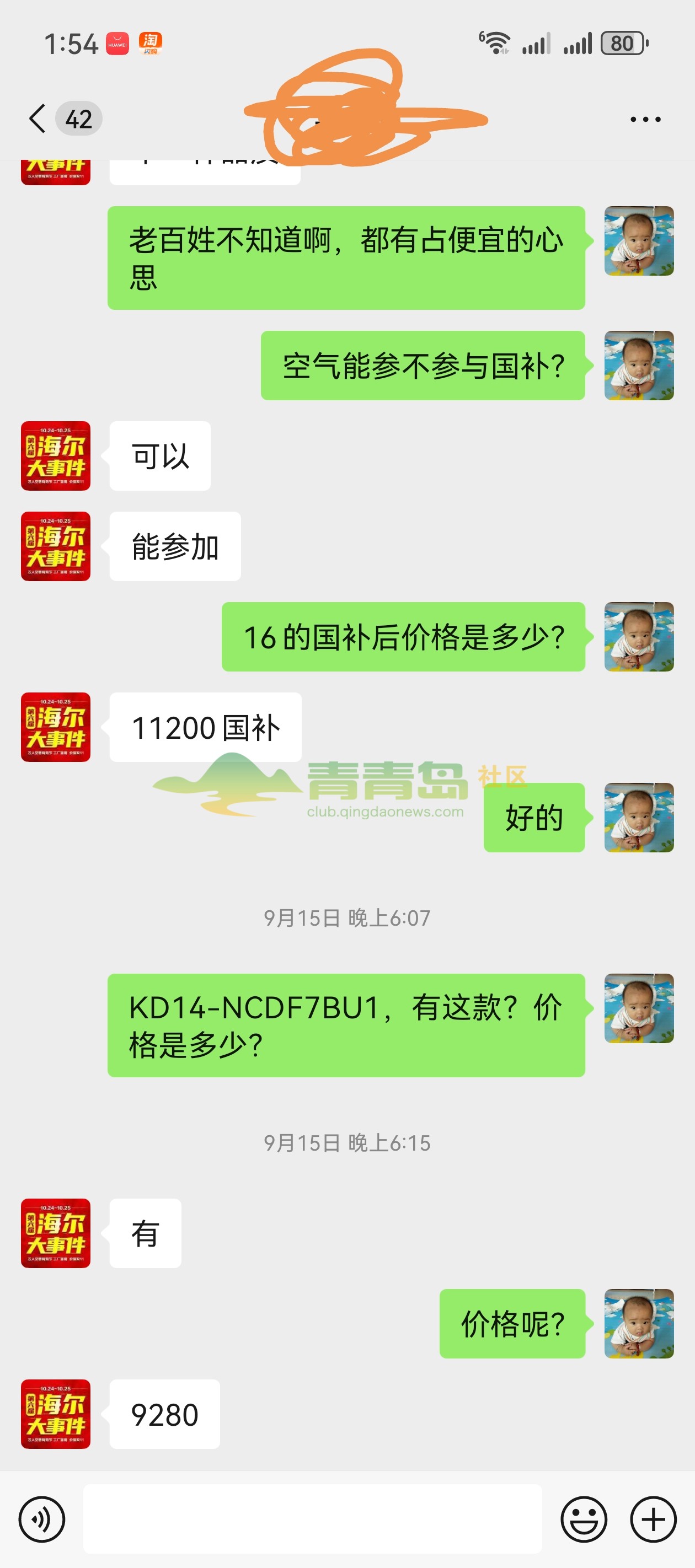This screenshot has width=695, height=1568.
Task: Open the three-dot chat menu
Action: [x=645, y=119]
